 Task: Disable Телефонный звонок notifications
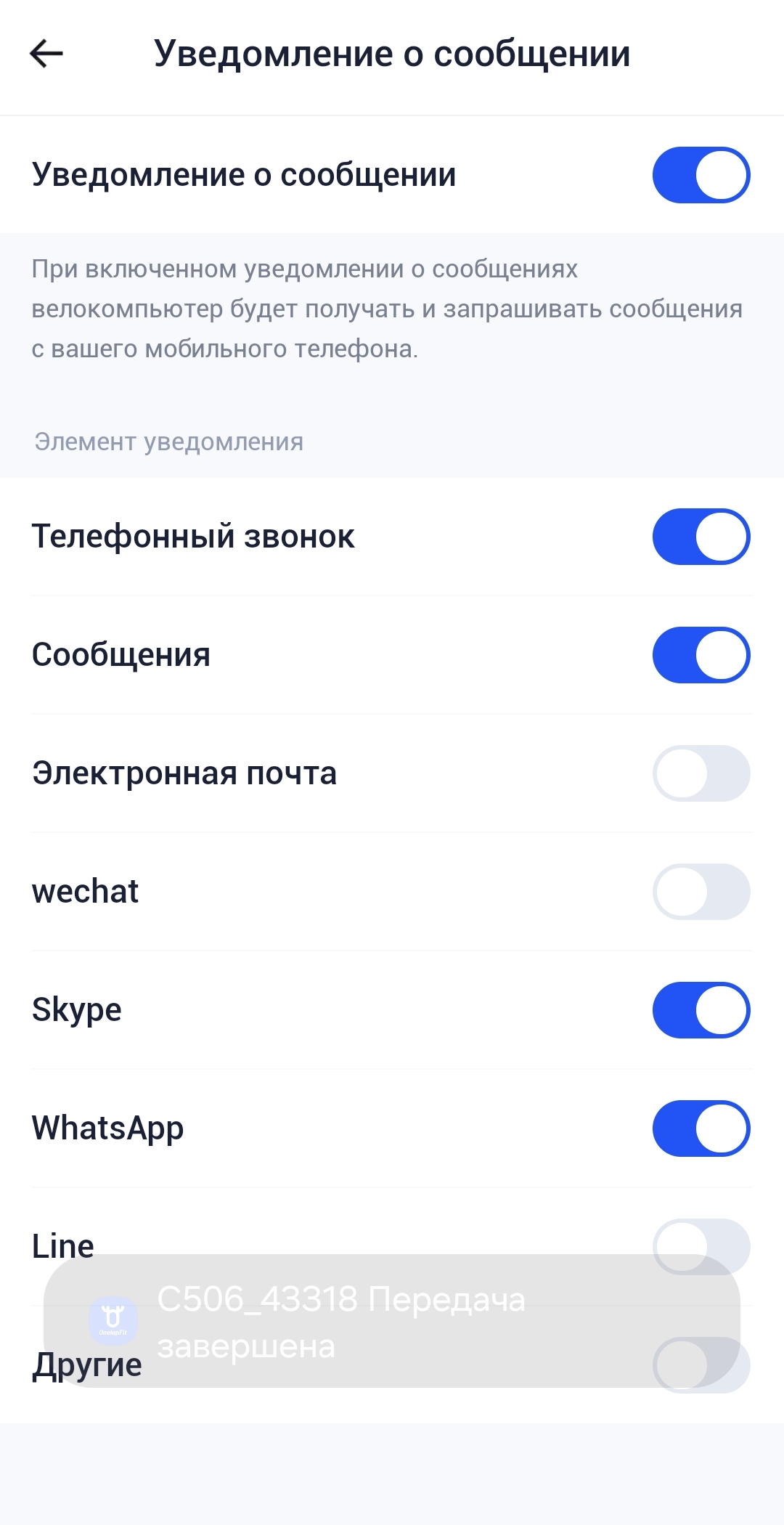701,537
